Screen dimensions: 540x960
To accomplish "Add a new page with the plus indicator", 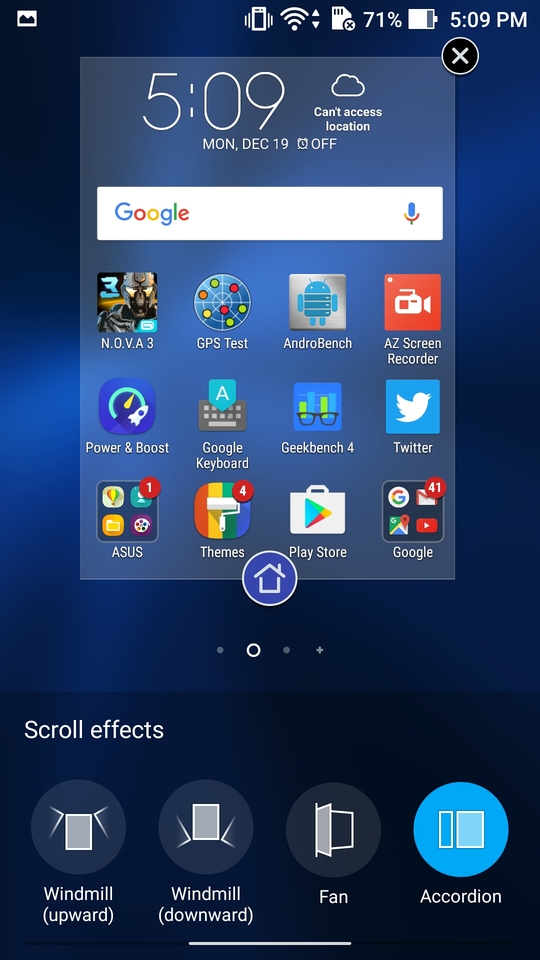I will (x=320, y=650).
